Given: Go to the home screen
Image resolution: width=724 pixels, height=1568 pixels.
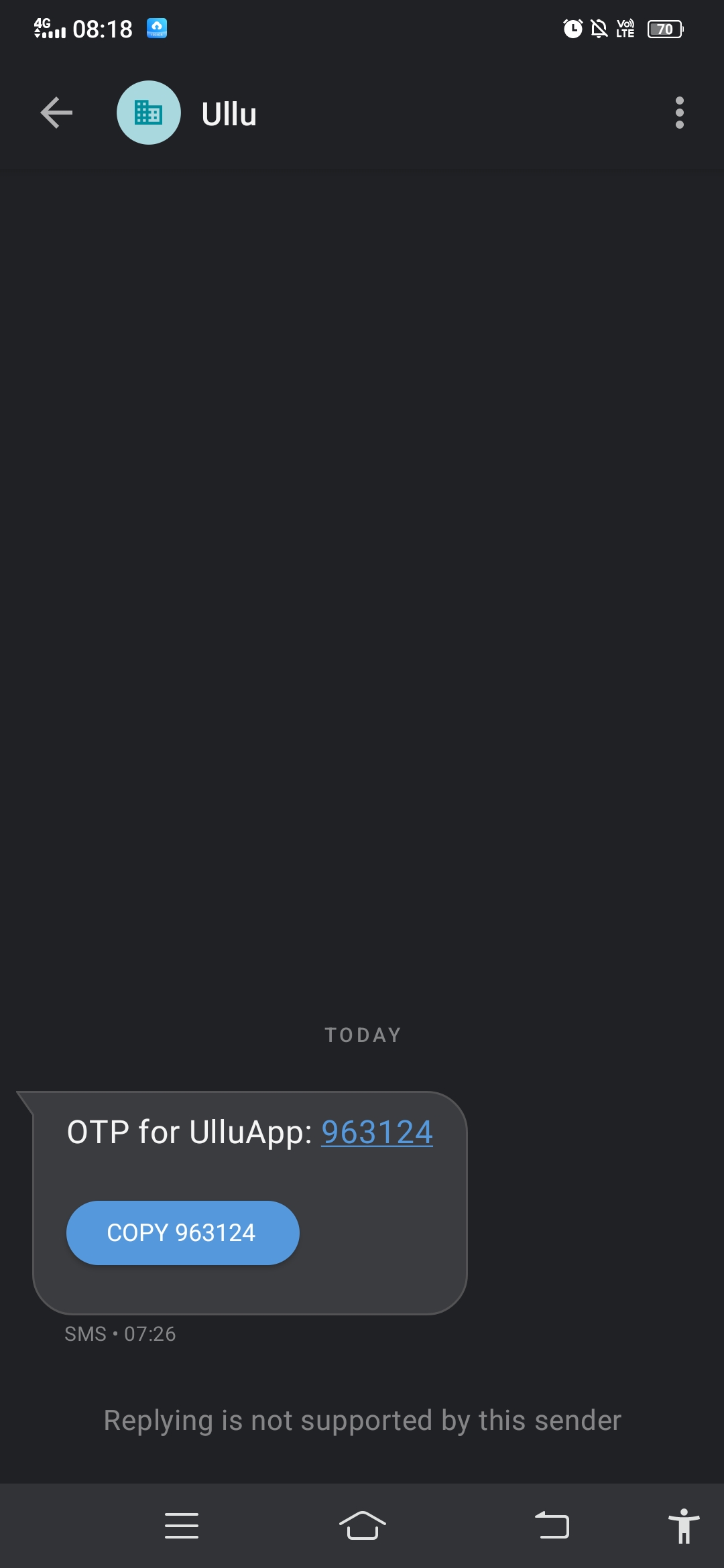Looking at the screenshot, I should [362, 1526].
